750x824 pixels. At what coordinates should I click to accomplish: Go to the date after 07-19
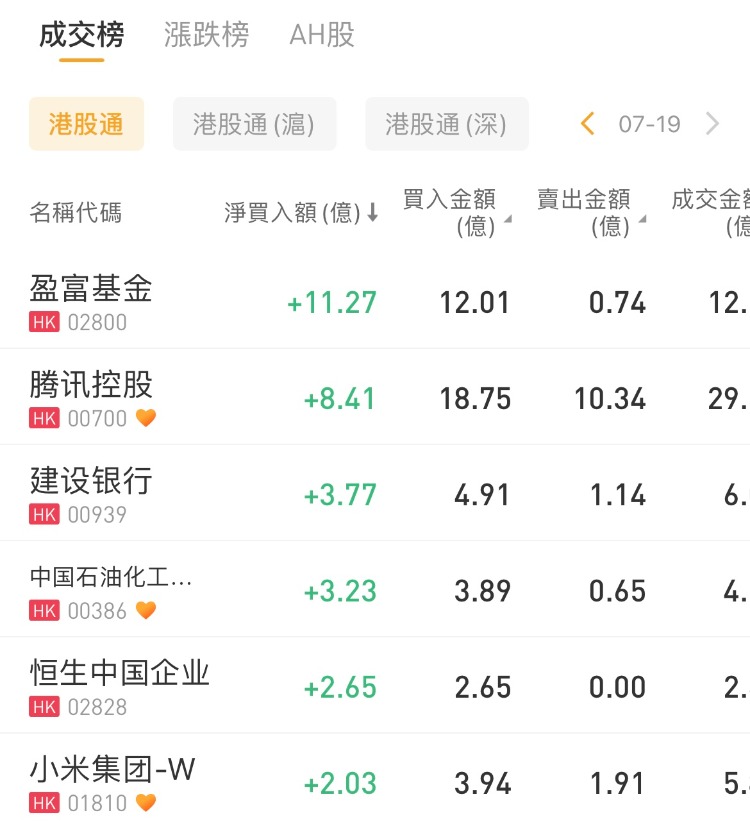(x=712, y=124)
